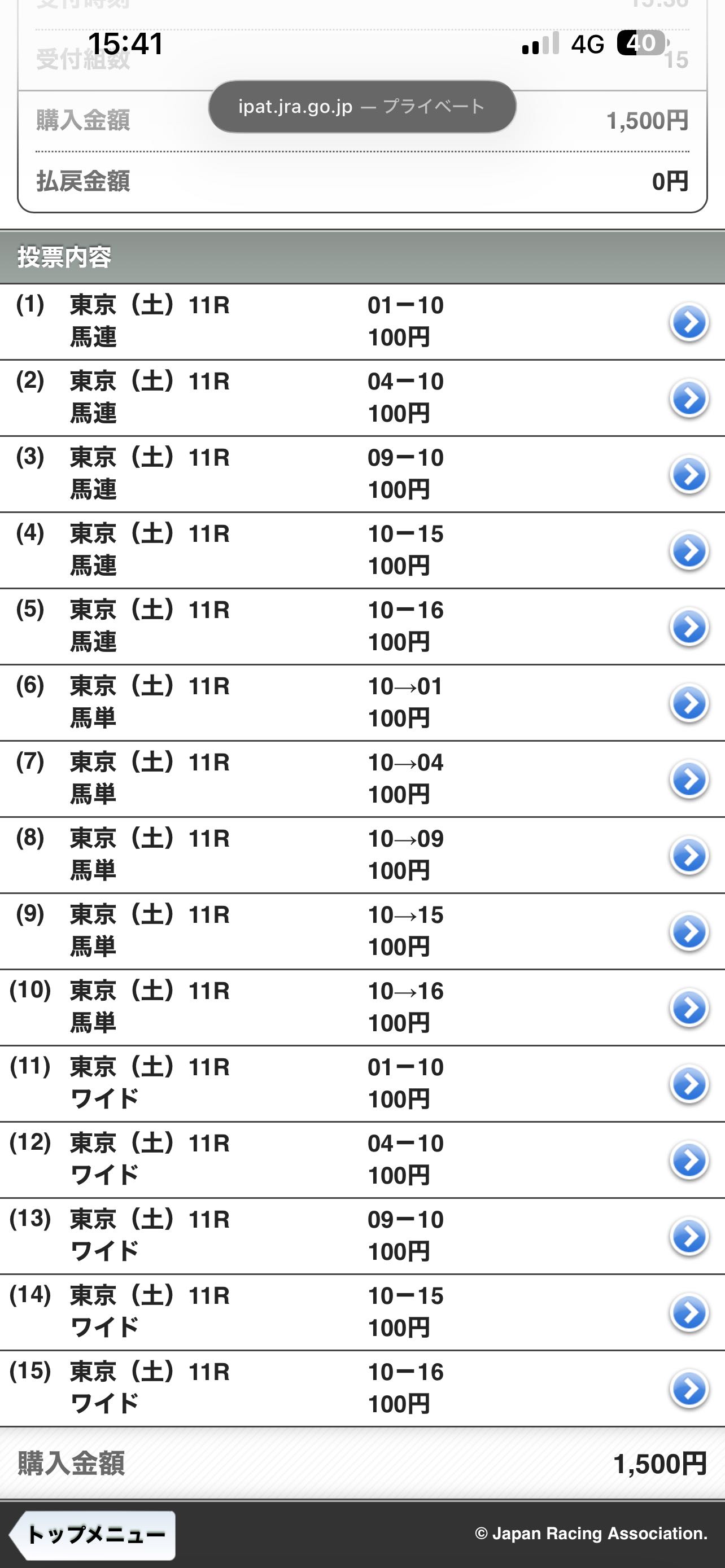Open bet (8) 馬単 10→09

(688, 855)
